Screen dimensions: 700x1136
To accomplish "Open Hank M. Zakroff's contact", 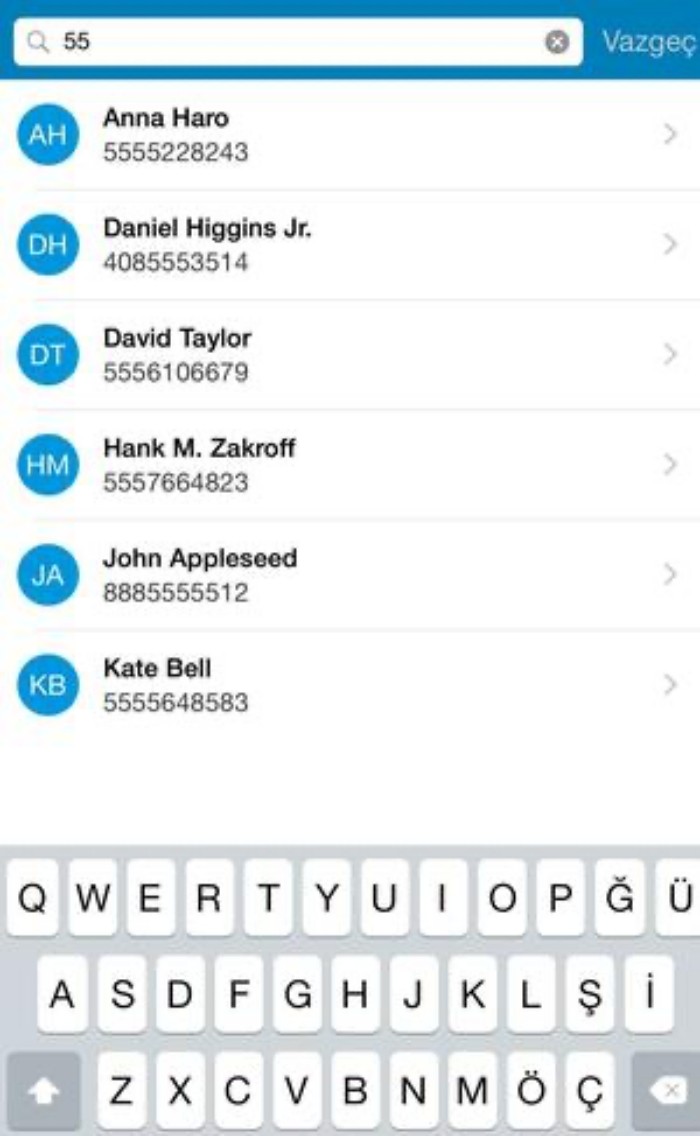I will coord(350,465).
